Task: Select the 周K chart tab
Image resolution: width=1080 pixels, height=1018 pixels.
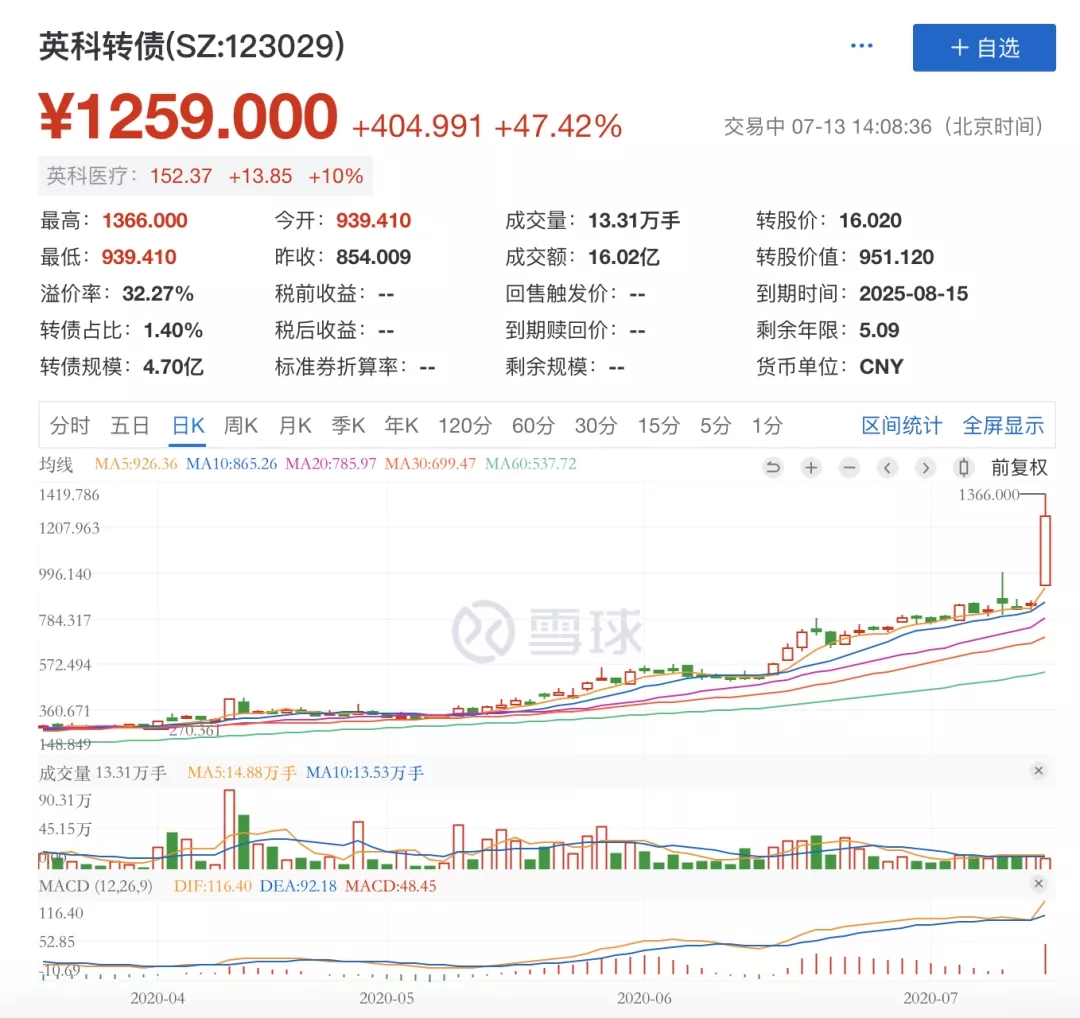Action: [x=240, y=426]
